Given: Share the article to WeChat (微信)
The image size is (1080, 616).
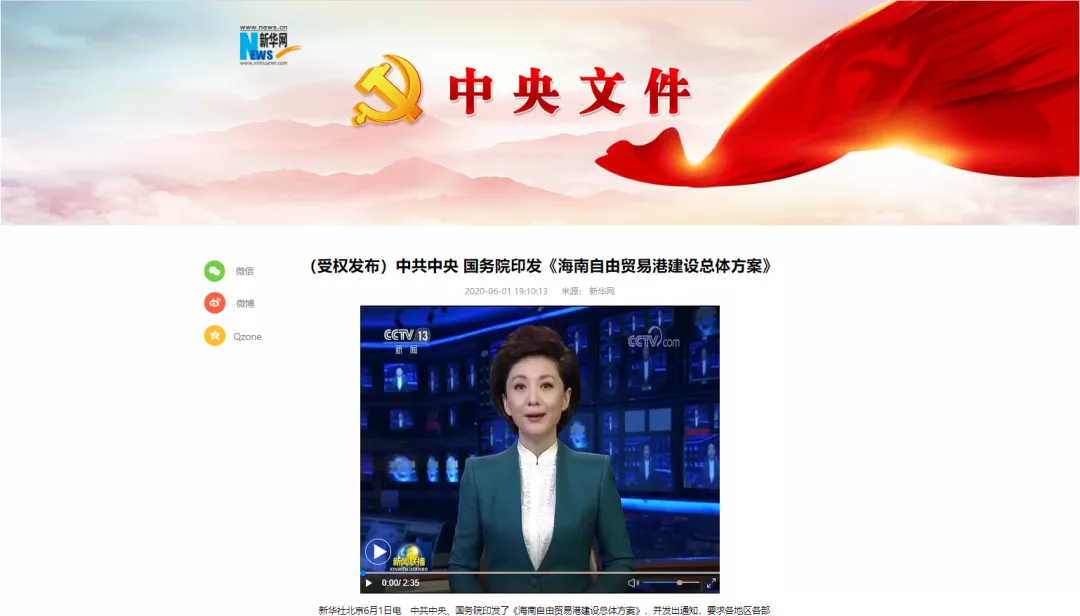Looking at the screenshot, I should click(x=215, y=271).
